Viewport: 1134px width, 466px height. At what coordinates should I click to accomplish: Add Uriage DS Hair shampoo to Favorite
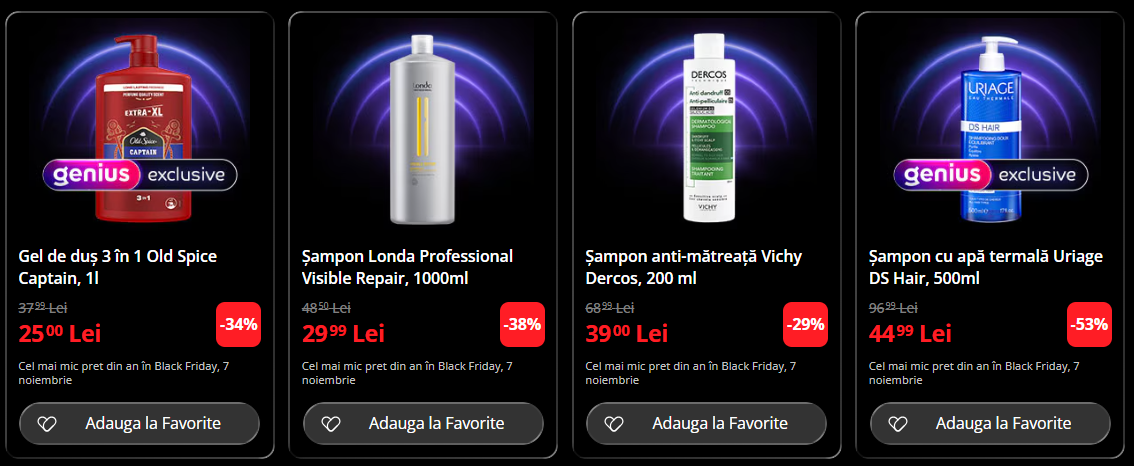(x=990, y=423)
